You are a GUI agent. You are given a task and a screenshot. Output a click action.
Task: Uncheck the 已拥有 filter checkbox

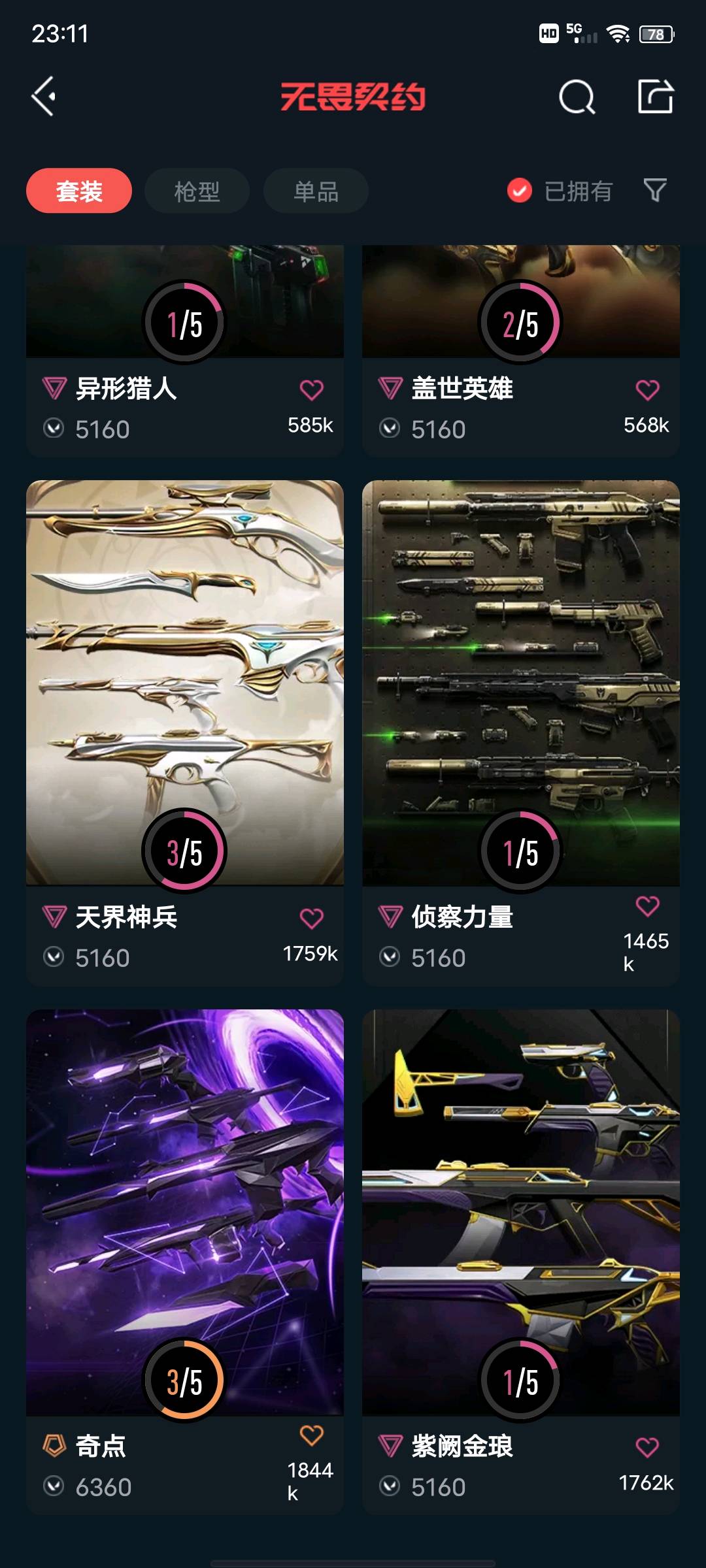520,191
